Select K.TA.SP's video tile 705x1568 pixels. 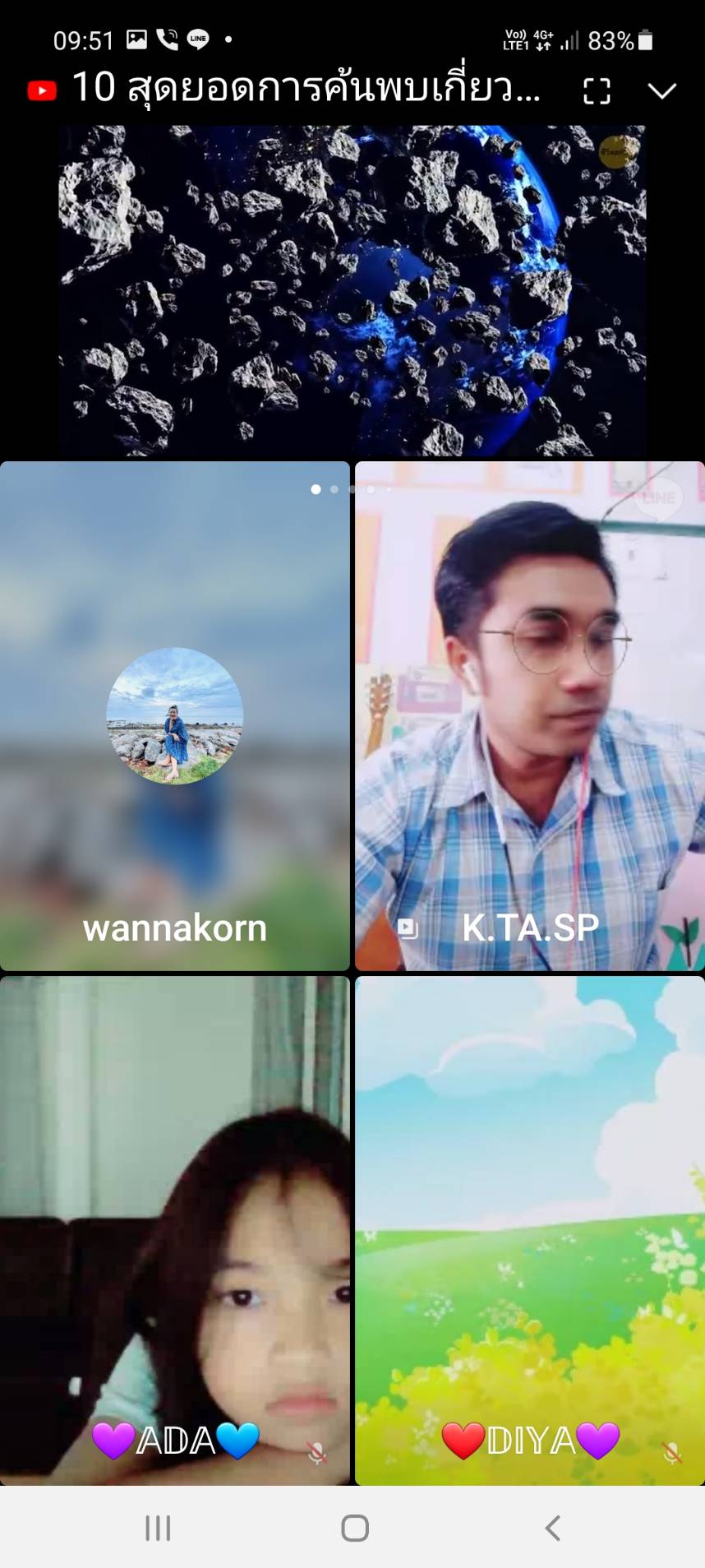click(x=529, y=715)
